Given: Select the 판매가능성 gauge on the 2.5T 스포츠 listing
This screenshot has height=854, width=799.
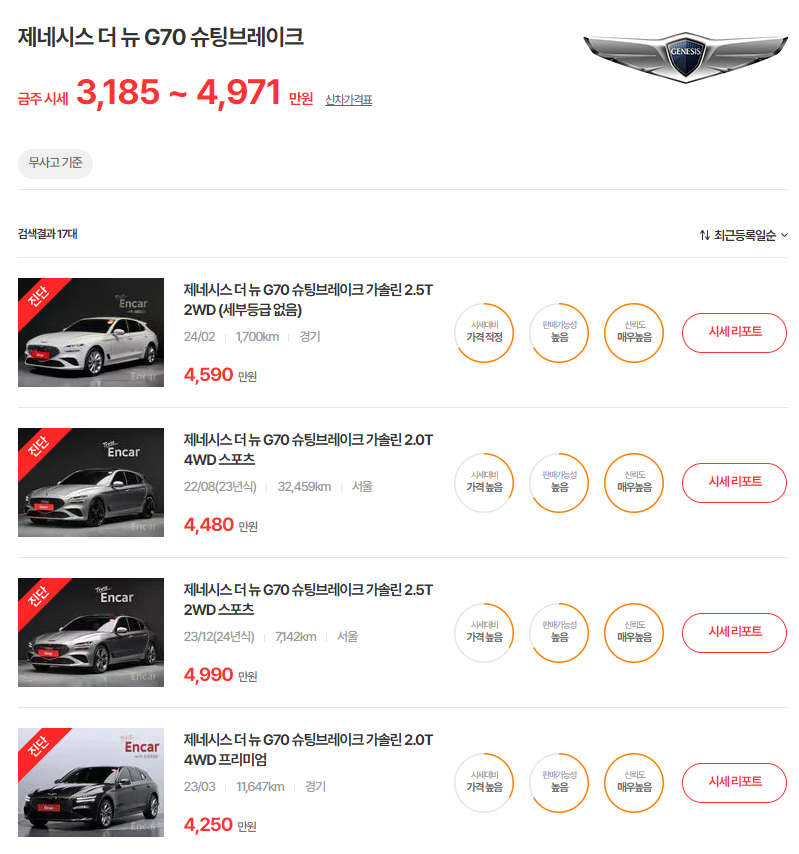Looking at the screenshot, I should click(x=558, y=633).
